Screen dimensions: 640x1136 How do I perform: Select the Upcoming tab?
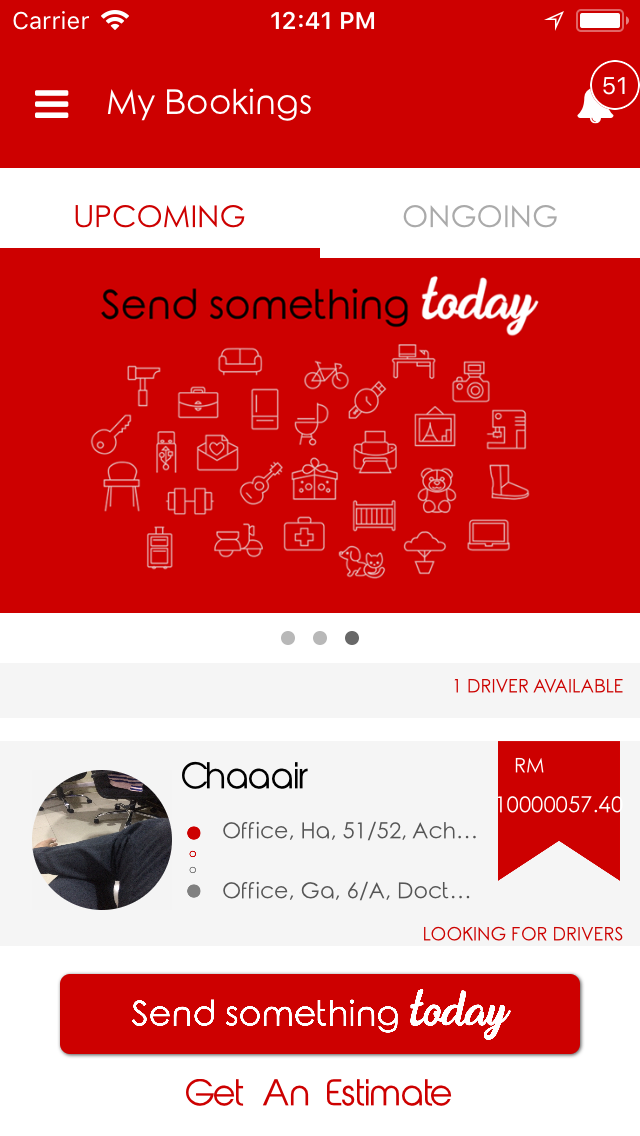[x=159, y=216]
